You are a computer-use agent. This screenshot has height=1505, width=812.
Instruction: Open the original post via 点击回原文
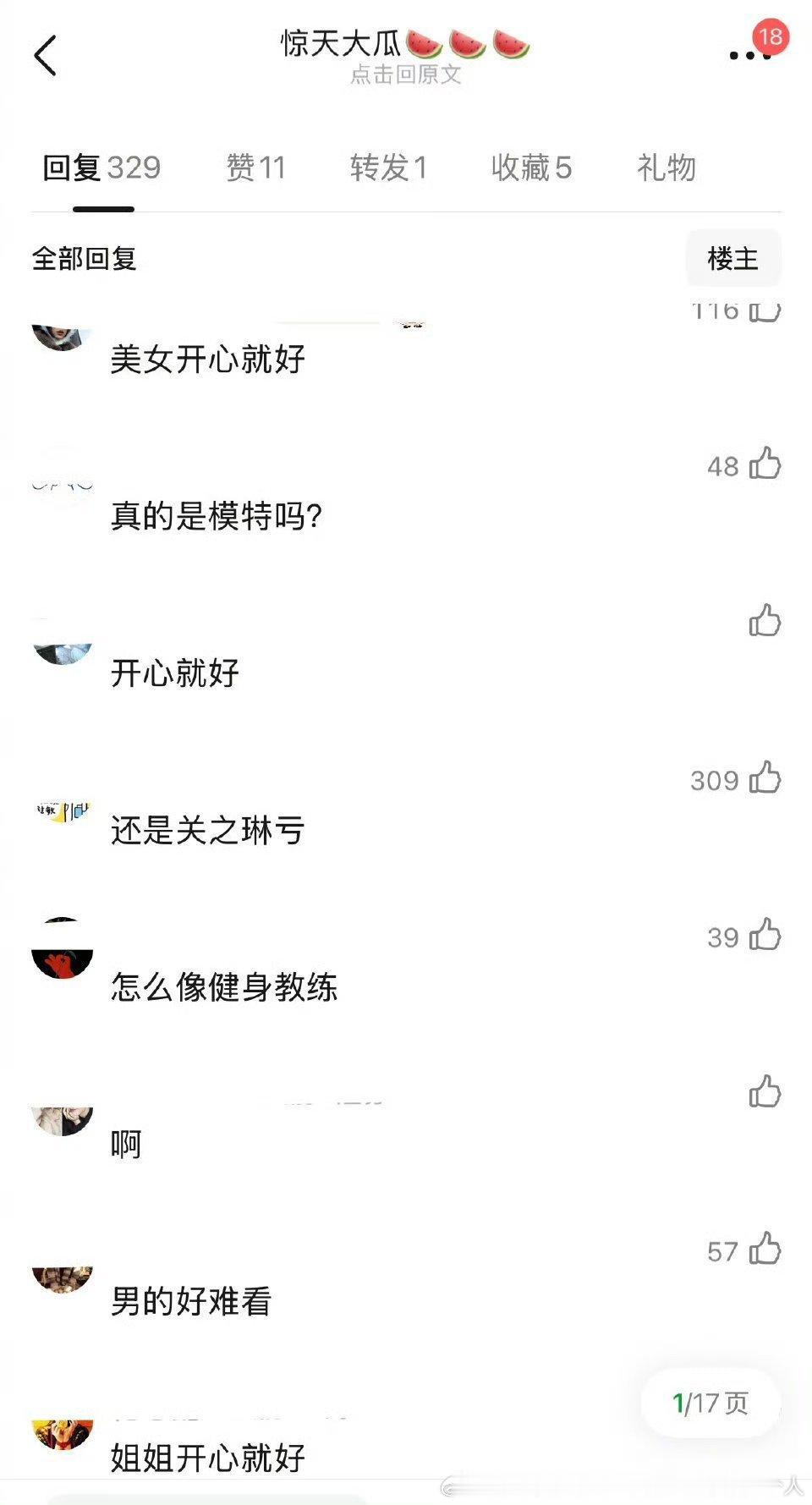406,80
